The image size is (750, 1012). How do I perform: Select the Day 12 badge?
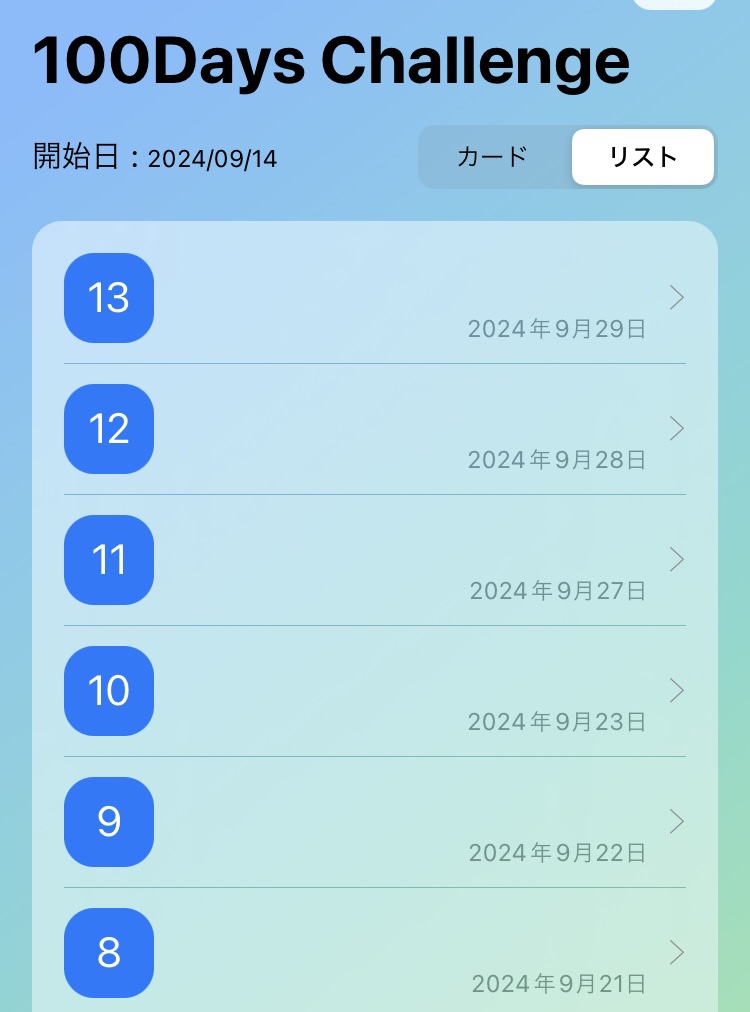pos(109,429)
